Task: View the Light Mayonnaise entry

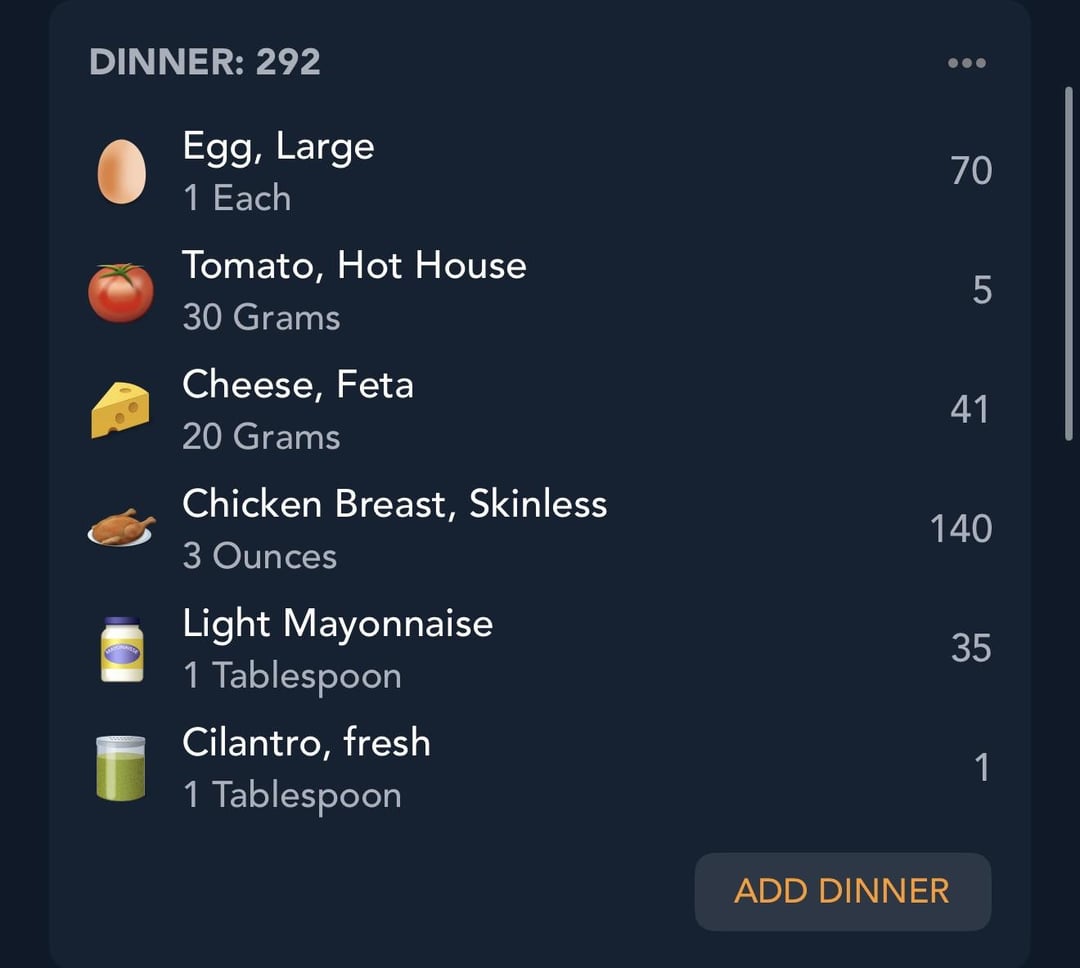Action: [540, 648]
